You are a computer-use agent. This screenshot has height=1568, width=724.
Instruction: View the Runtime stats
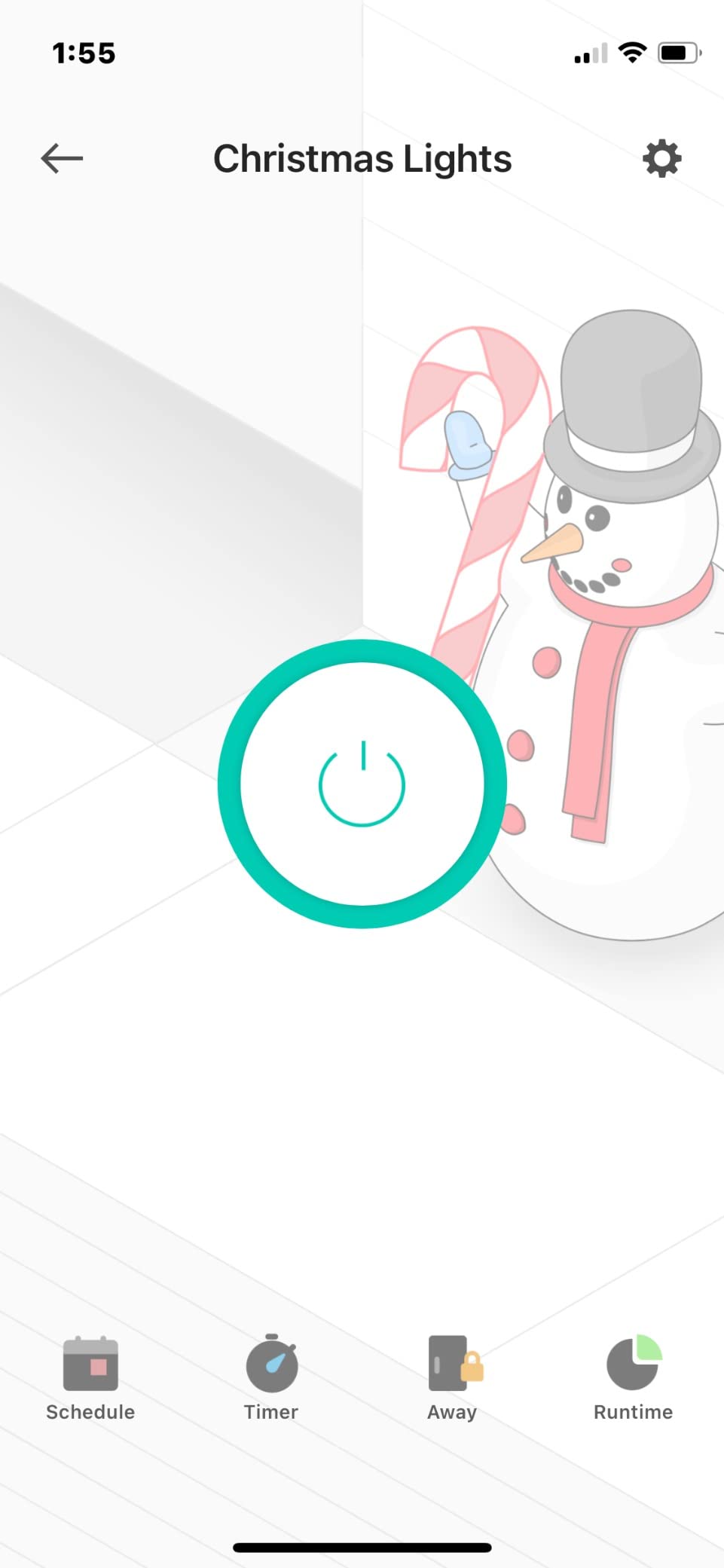click(x=633, y=1378)
